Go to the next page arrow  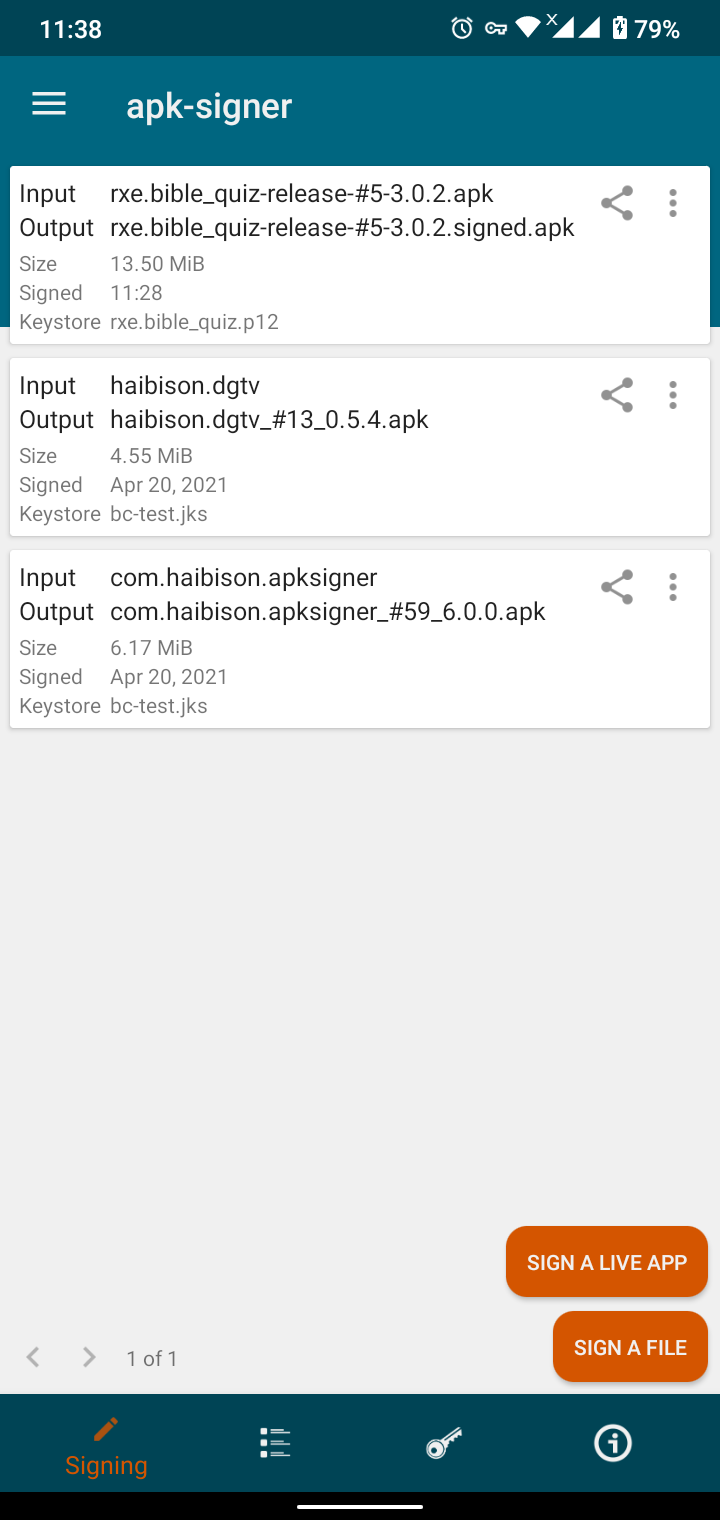pyautogui.click(x=89, y=1357)
